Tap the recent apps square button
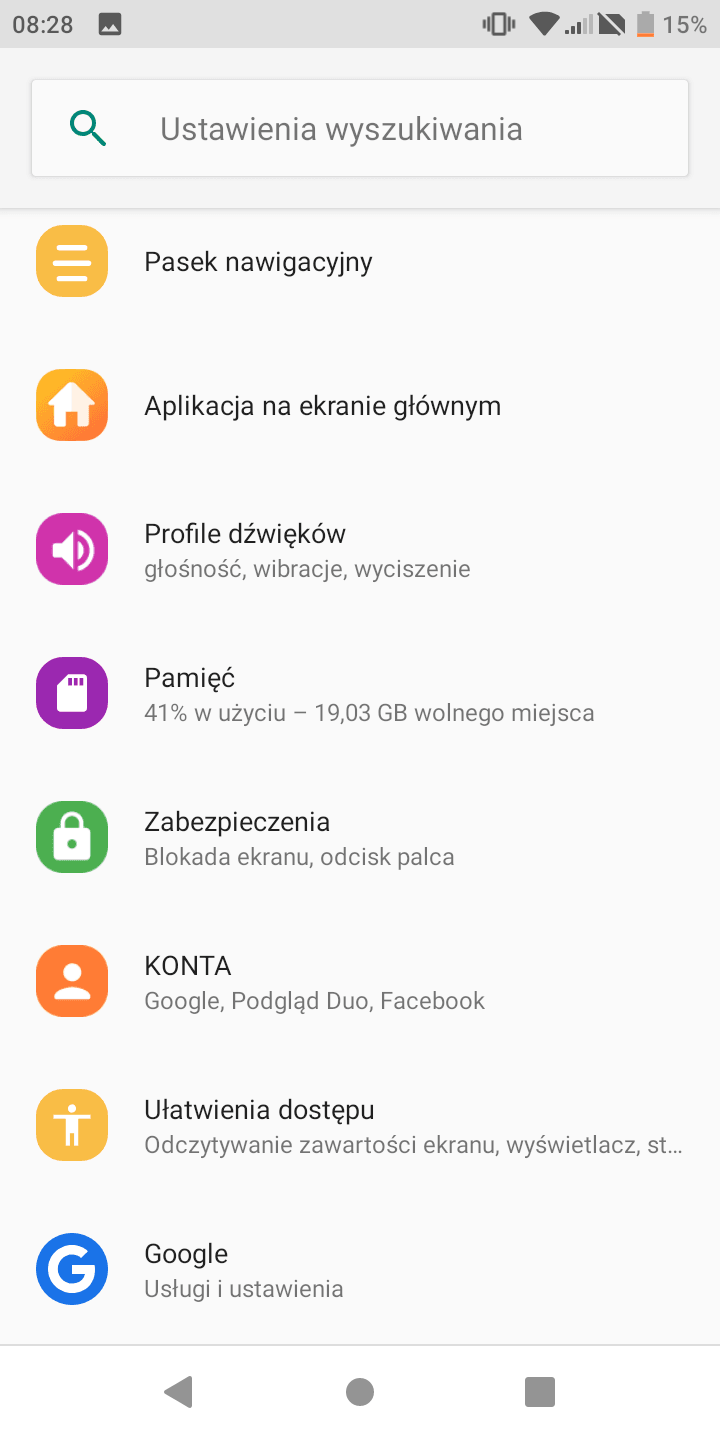The height and width of the screenshot is (1440, 720). coord(540,1391)
